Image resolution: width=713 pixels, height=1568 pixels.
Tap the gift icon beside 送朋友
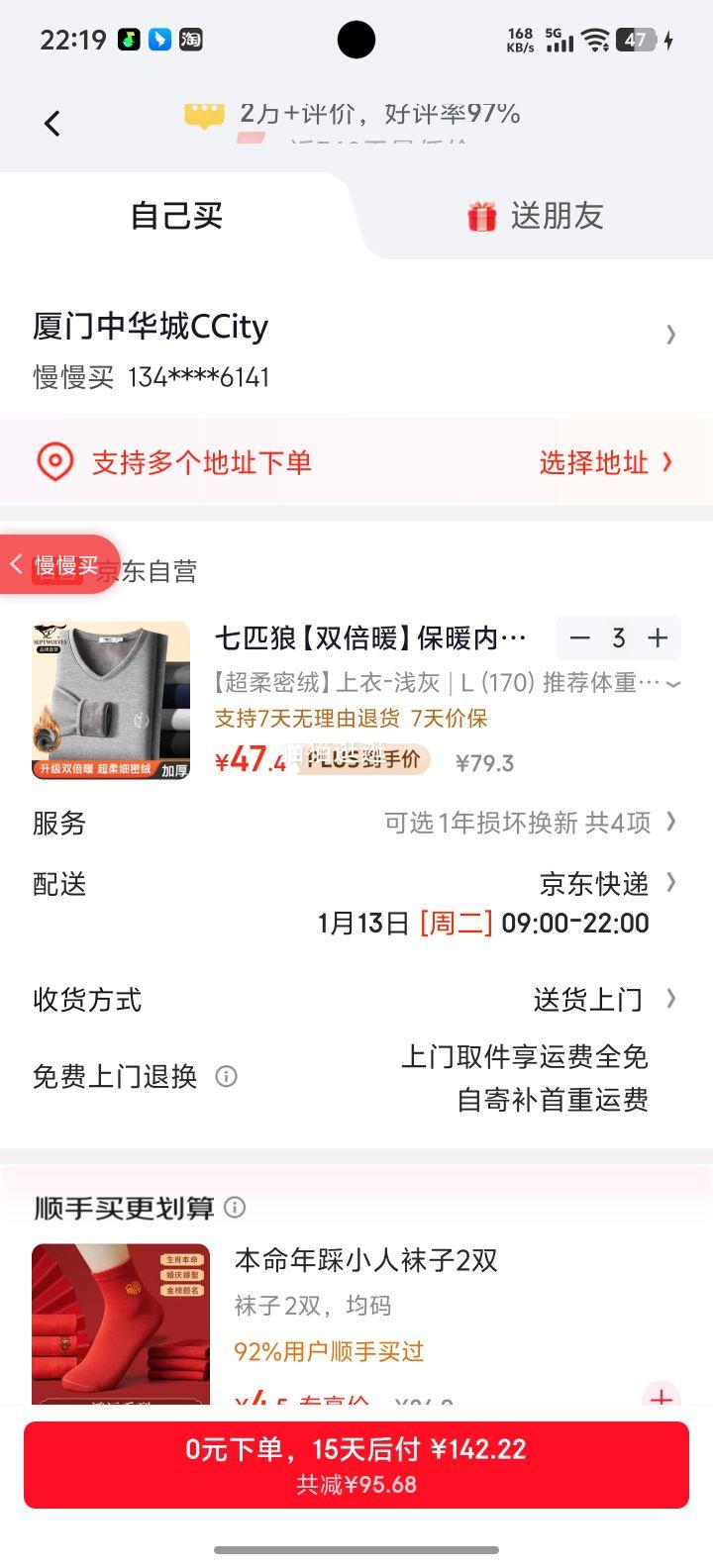(481, 216)
